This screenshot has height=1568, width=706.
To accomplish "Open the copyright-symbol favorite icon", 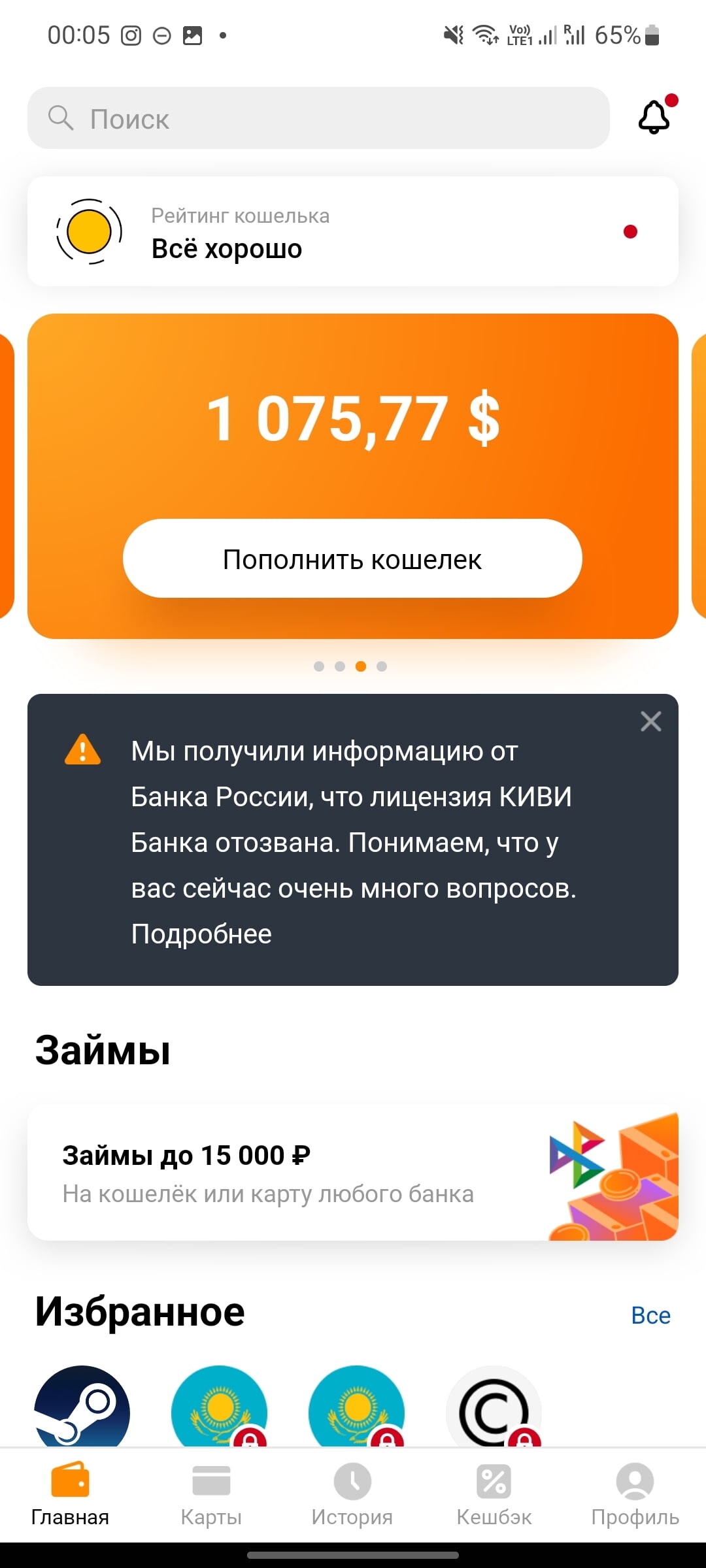I will 494,1406.
